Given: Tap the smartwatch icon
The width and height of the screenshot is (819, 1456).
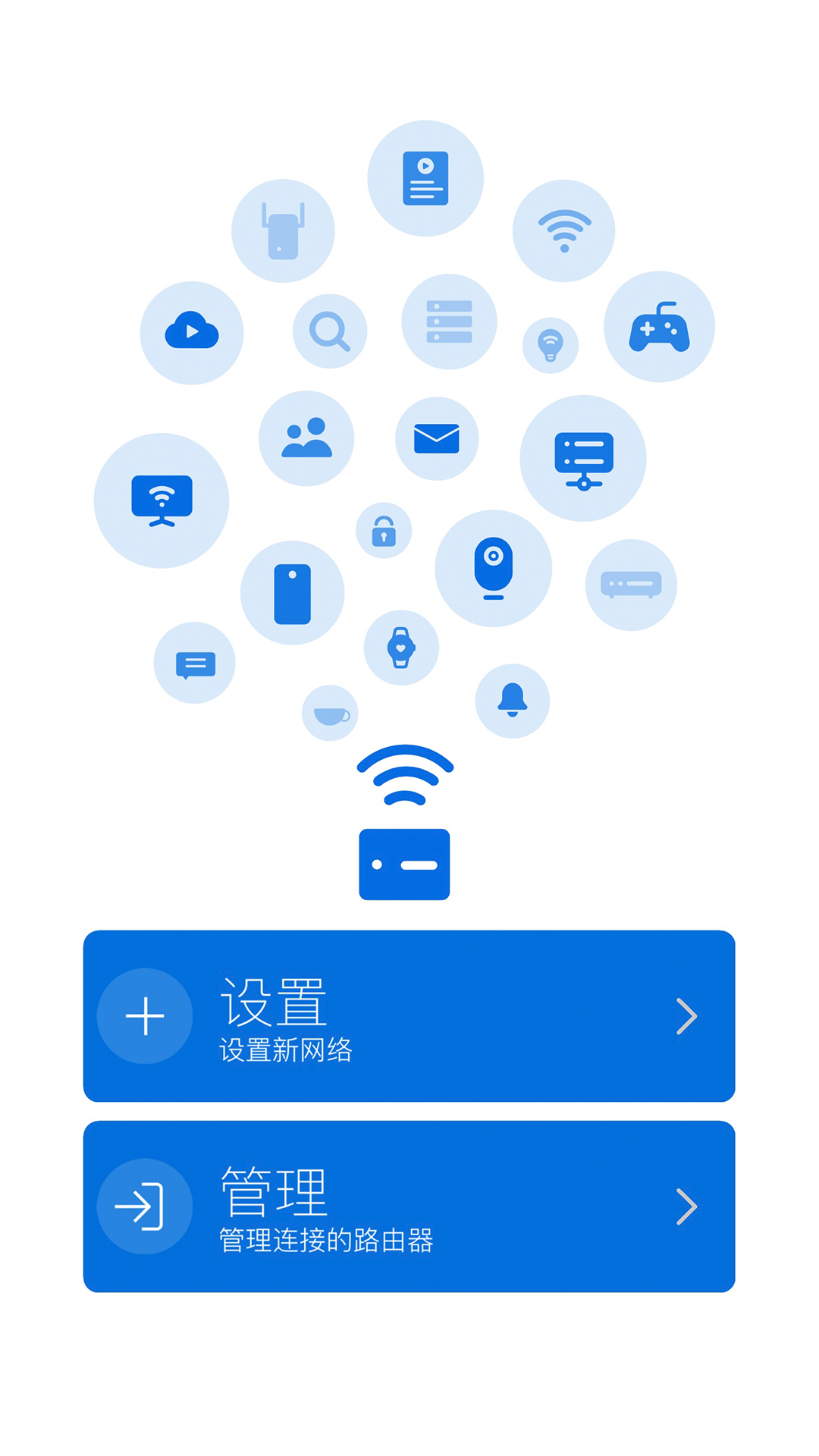Looking at the screenshot, I should point(401,648).
